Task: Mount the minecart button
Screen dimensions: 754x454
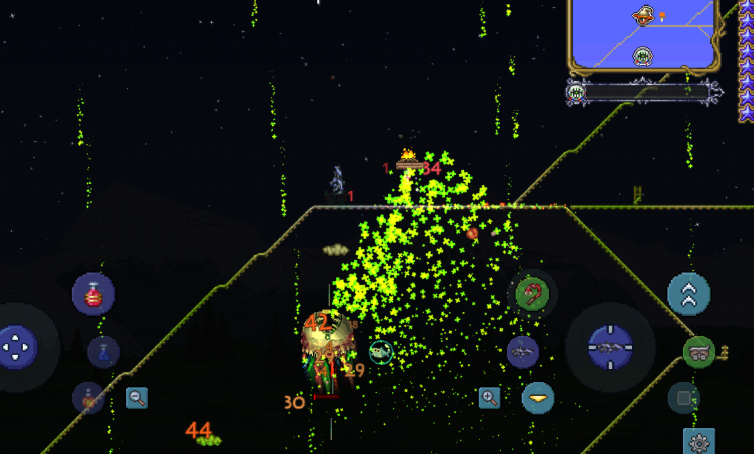Action: pos(699,351)
